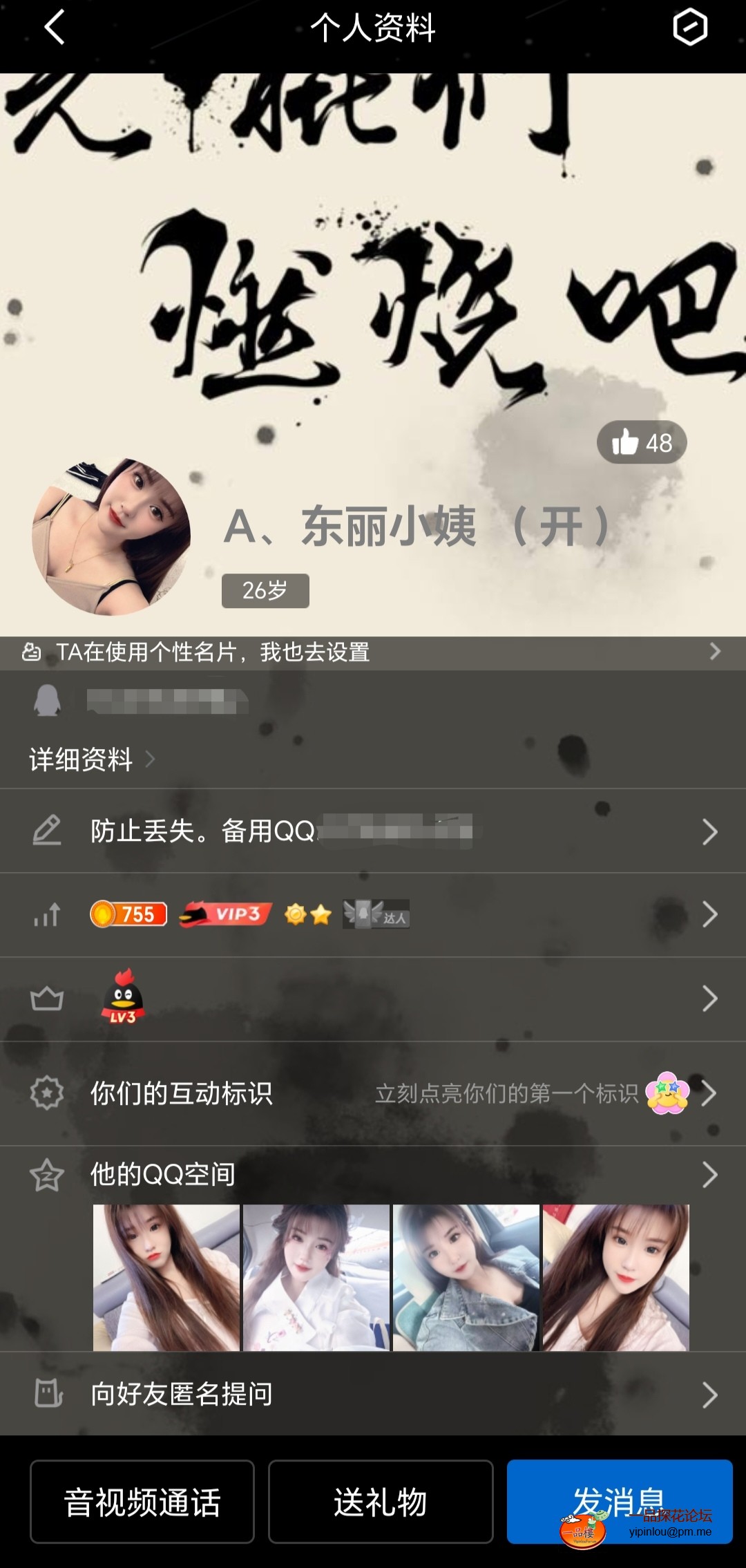The width and height of the screenshot is (746, 1568).
Task: Like this profile with the thumbs-up
Action: (641, 442)
